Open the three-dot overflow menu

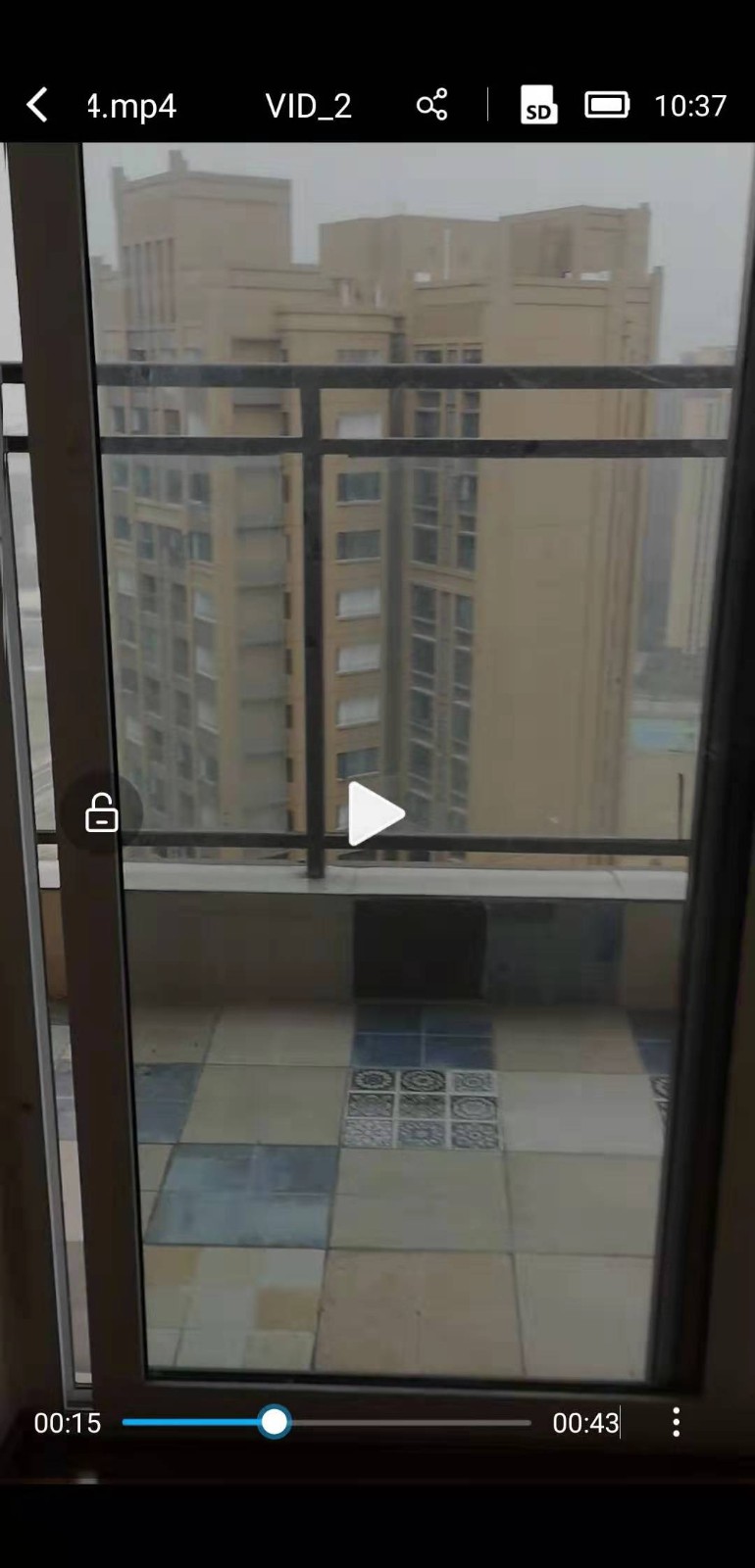coord(676,1422)
